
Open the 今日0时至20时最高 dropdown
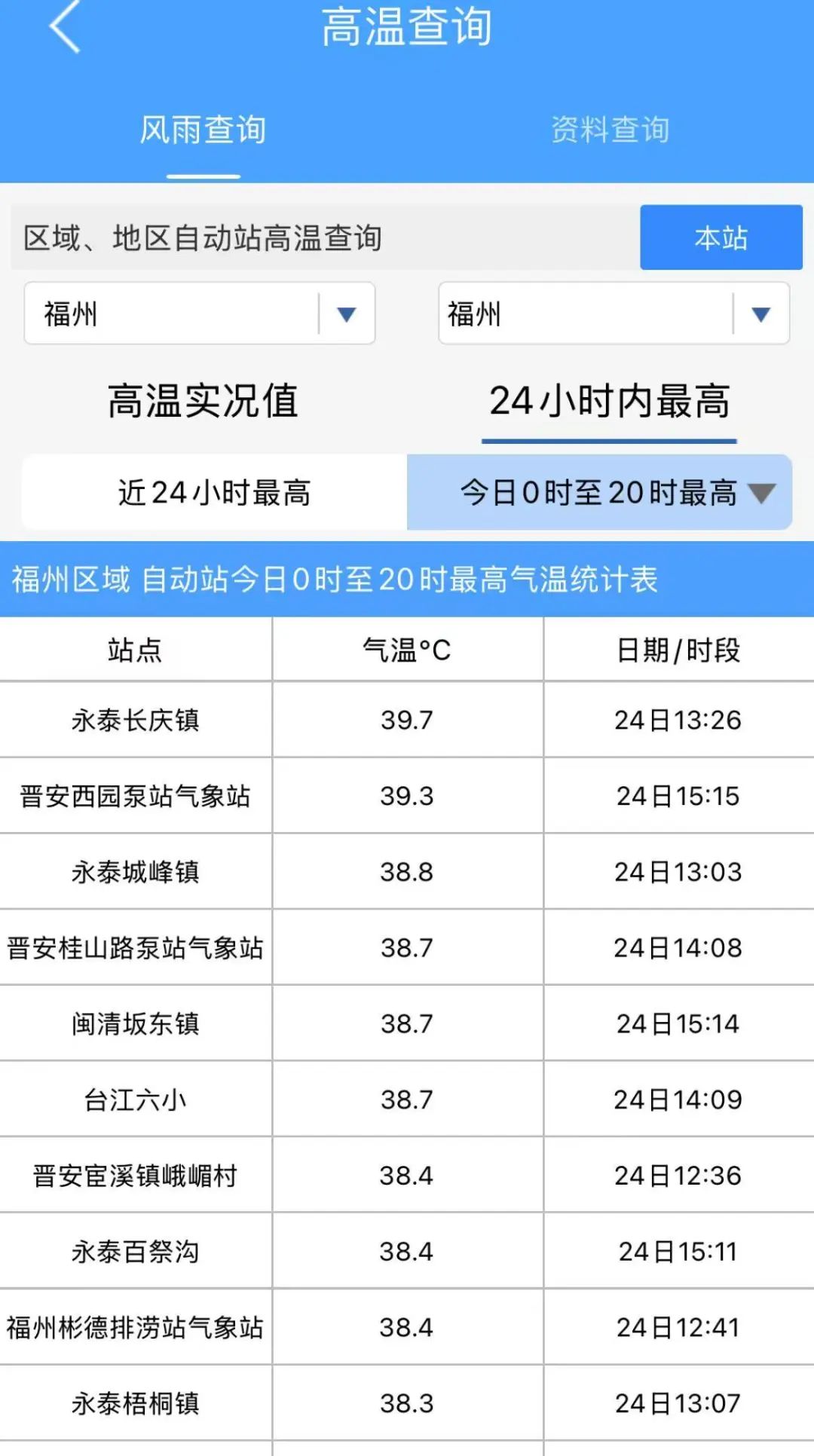(599, 492)
